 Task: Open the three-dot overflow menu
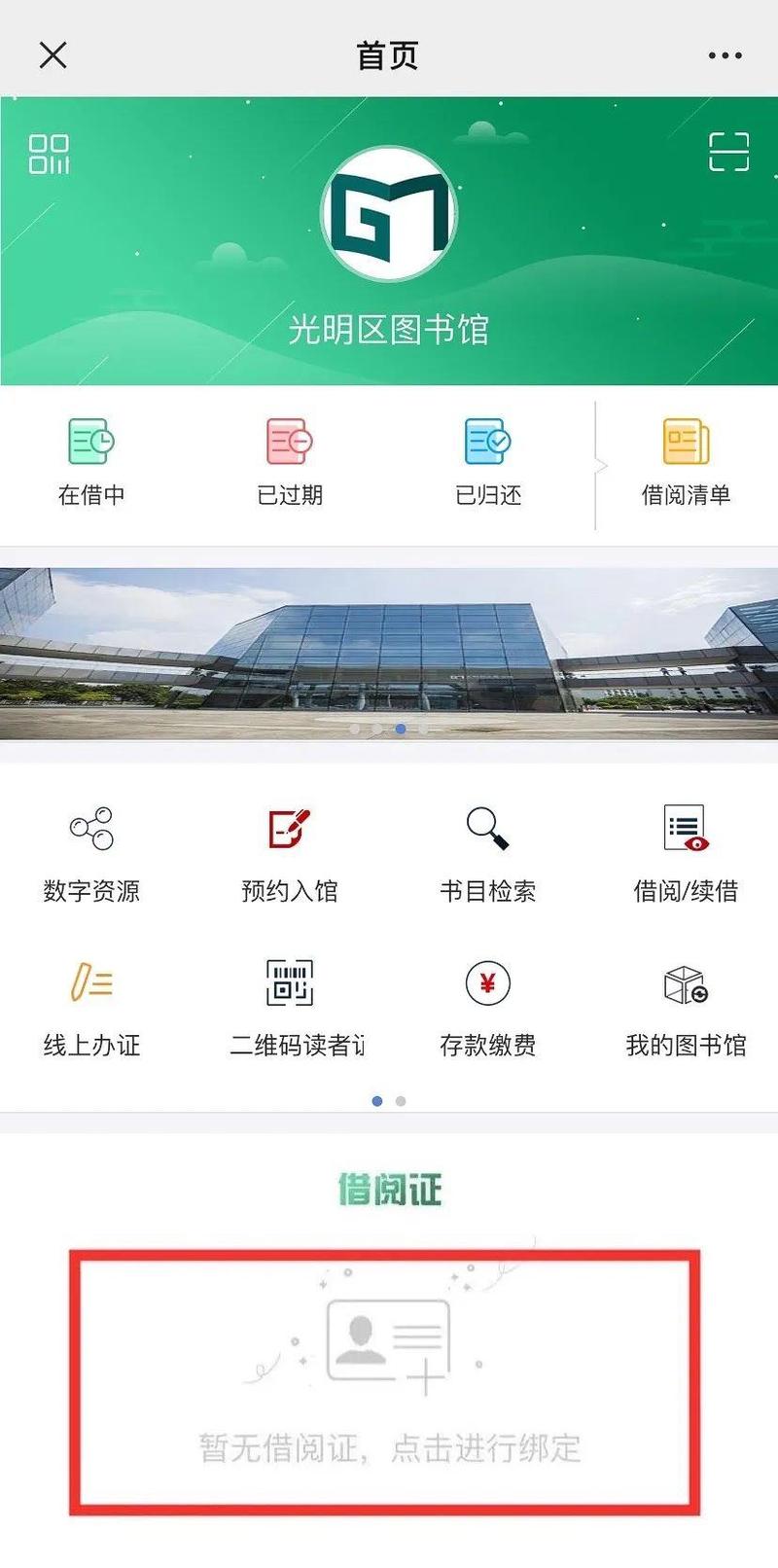click(725, 55)
